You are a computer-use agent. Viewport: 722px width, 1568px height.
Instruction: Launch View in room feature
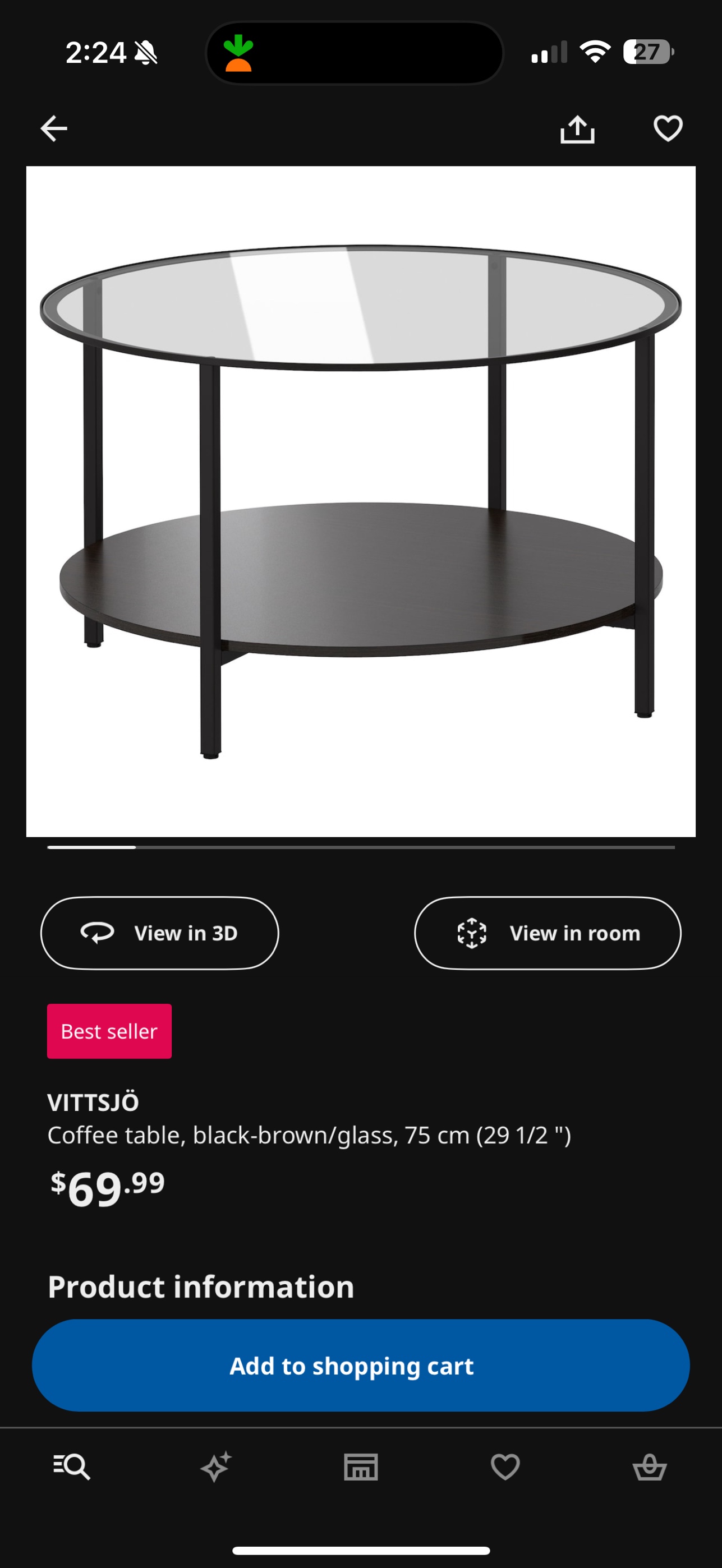pos(548,933)
